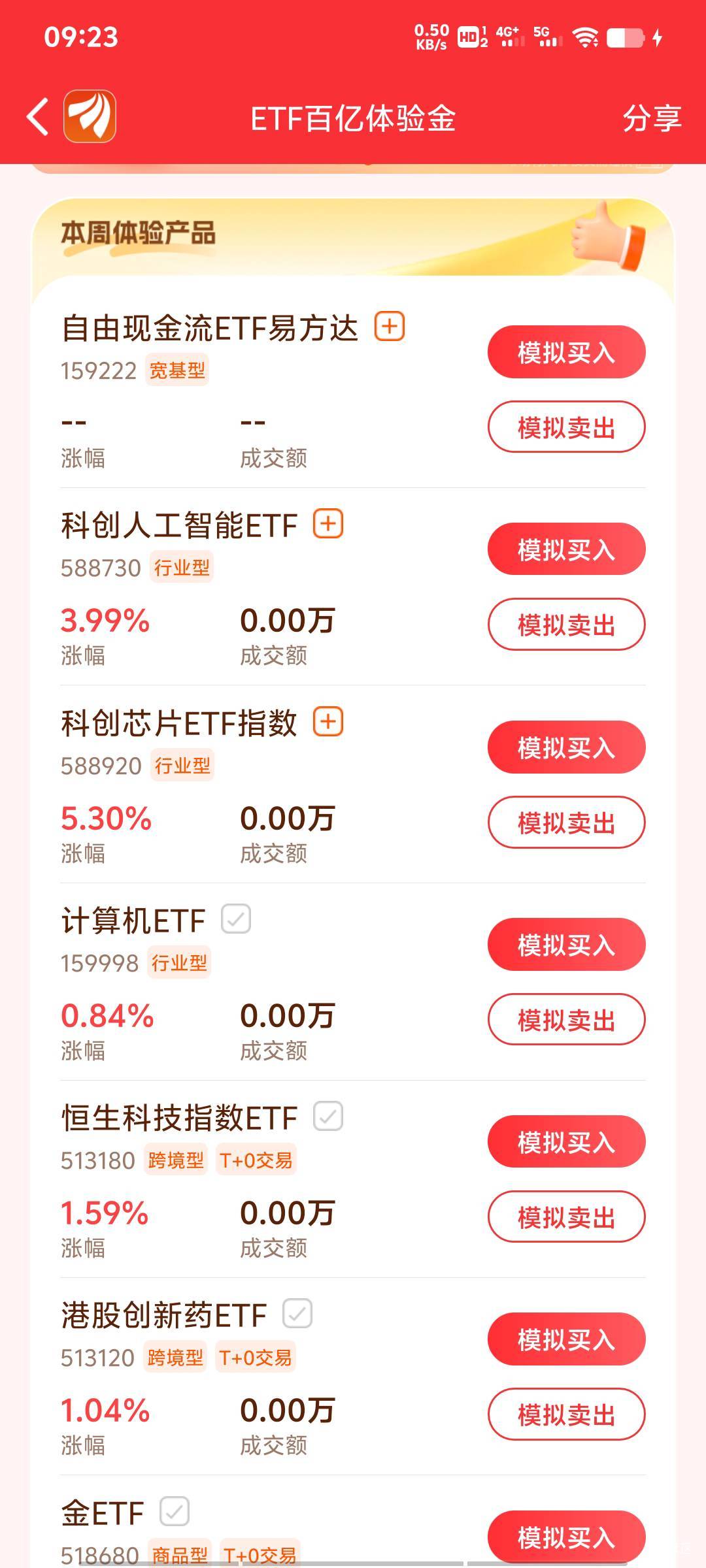Image resolution: width=706 pixels, height=1568 pixels.
Task: Tap 模拟买入 for 科创人工智能ETF
Action: click(566, 549)
